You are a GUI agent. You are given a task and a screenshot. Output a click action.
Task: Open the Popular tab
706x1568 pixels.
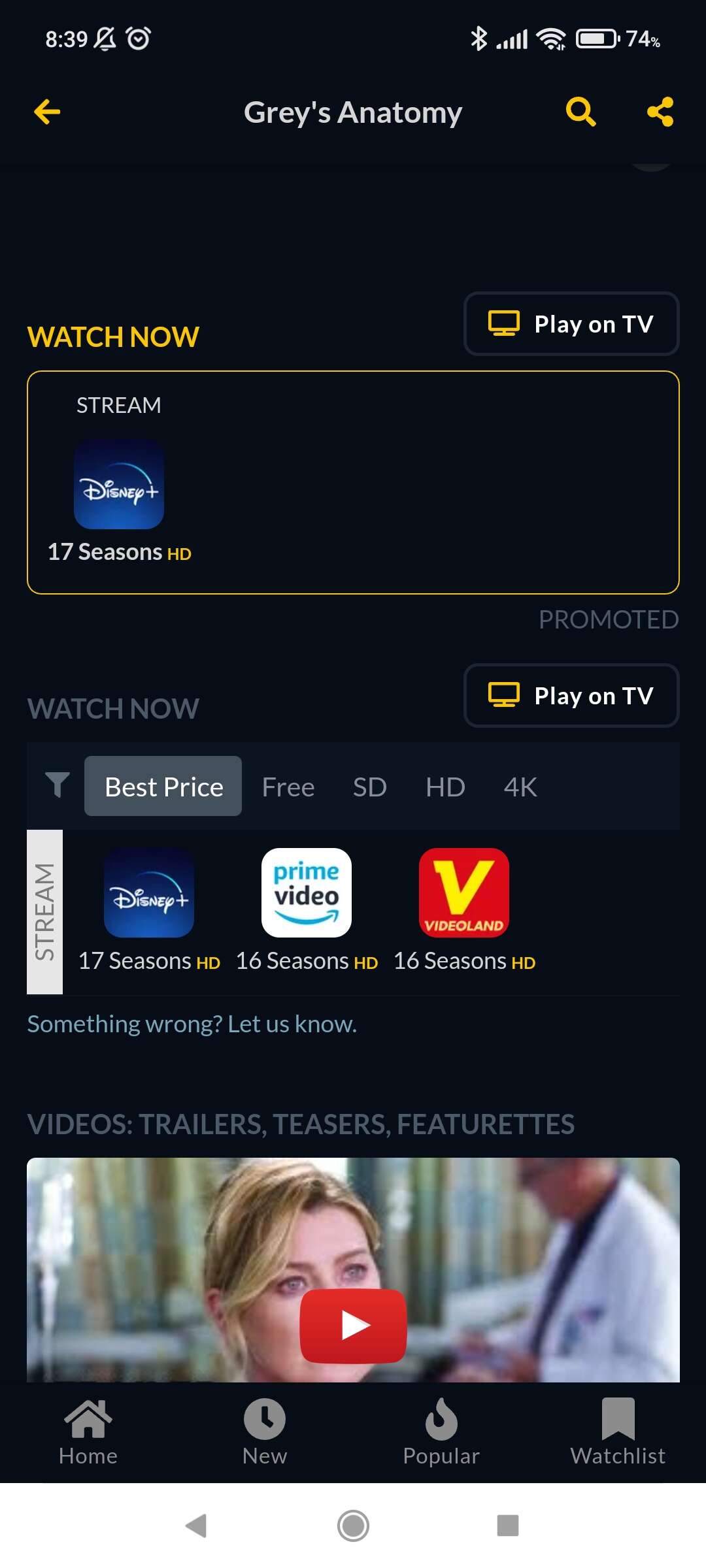coord(441,1431)
